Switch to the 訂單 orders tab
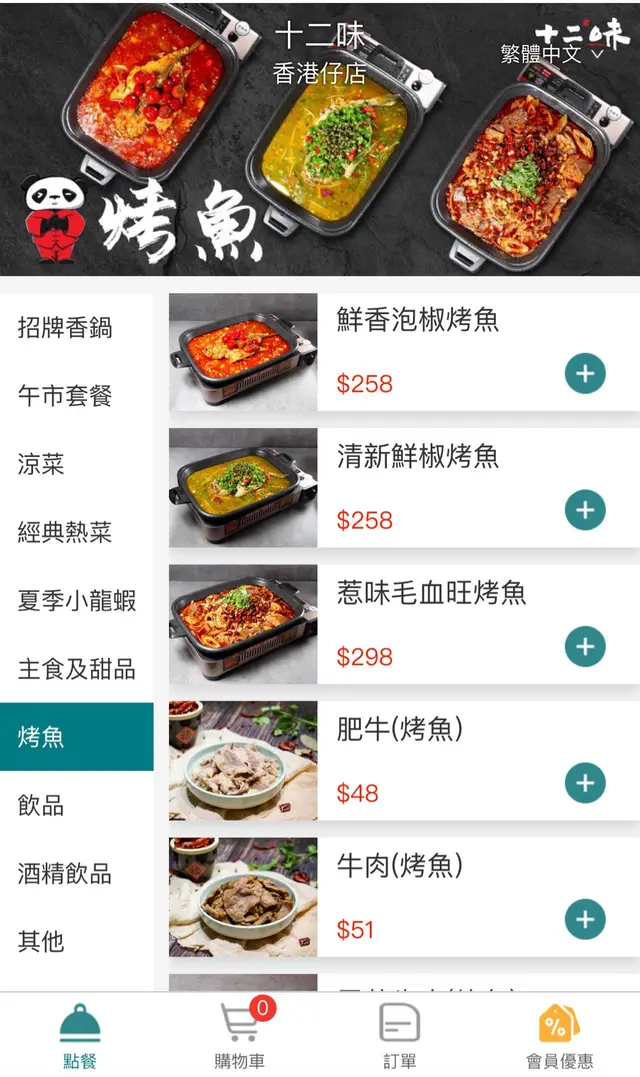 tap(399, 1035)
